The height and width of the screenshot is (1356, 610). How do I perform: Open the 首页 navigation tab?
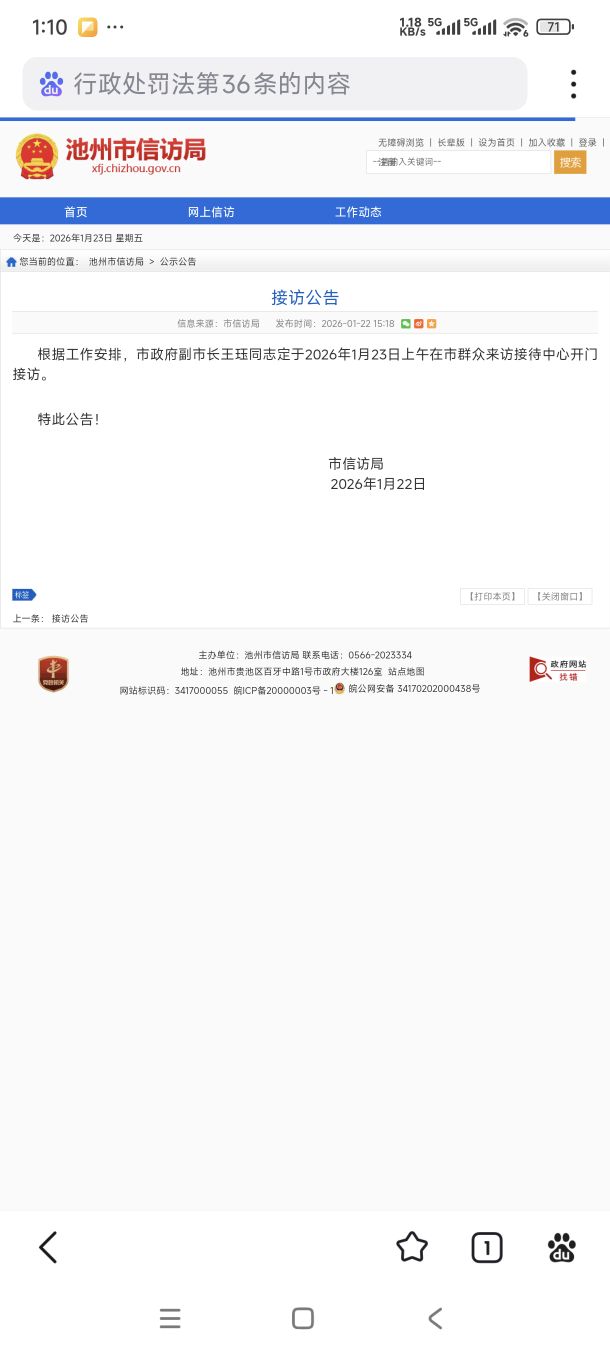[x=76, y=212]
